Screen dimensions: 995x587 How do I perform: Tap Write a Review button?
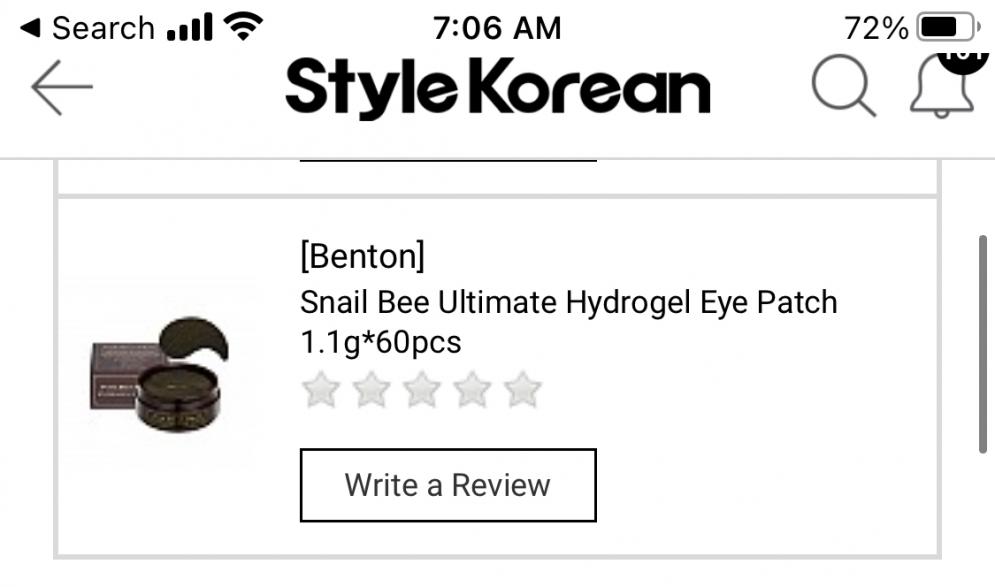[448, 485]
